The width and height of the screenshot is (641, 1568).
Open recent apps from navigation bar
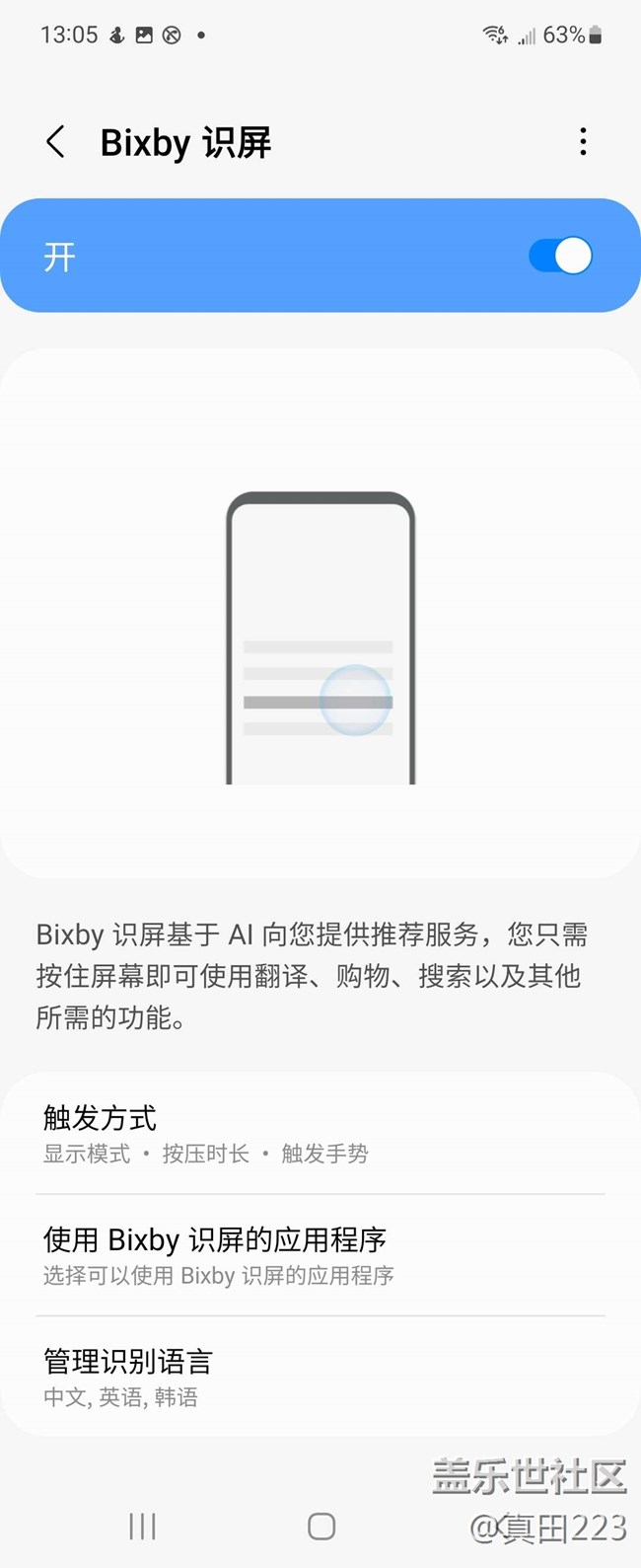(x=143, y=1527)
